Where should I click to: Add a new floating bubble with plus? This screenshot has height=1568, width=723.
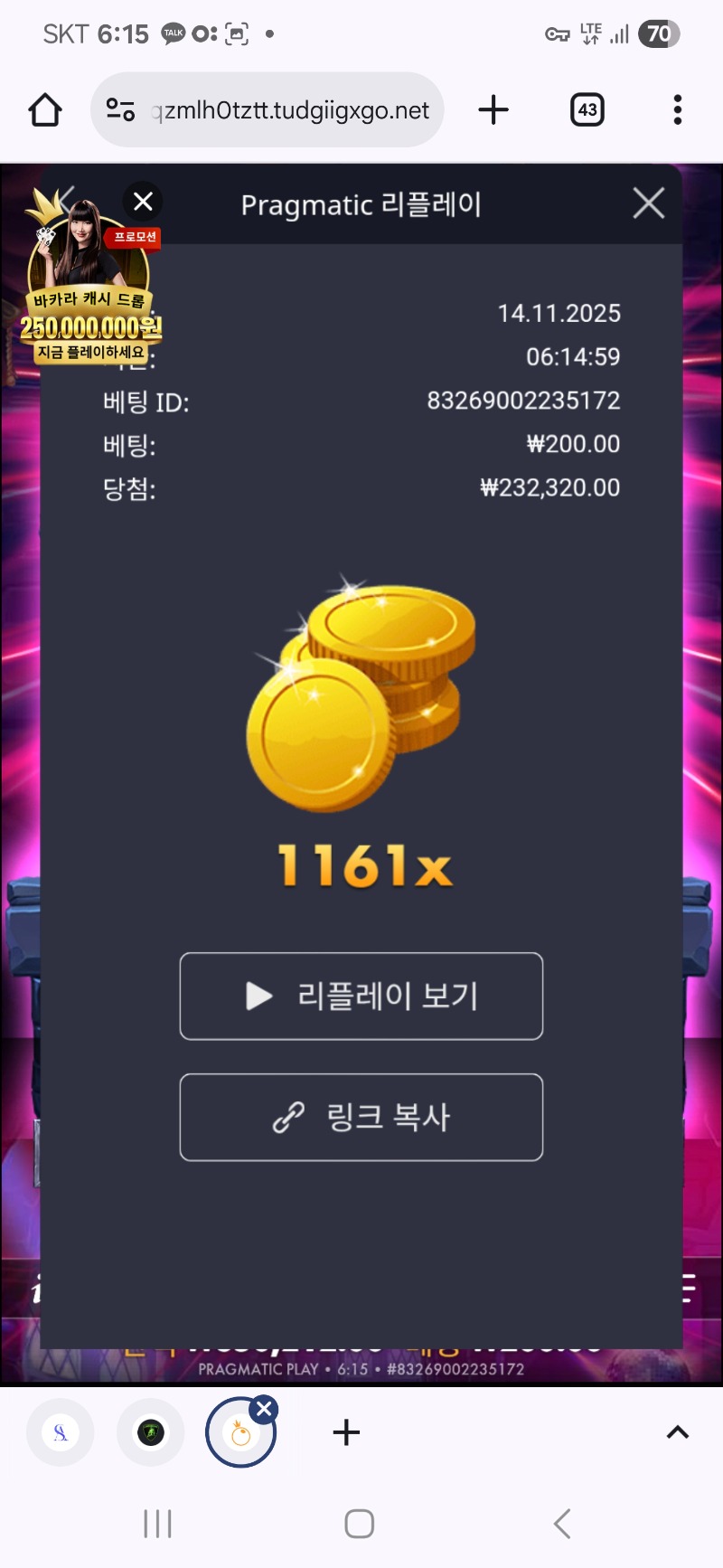coord(345,1431)
